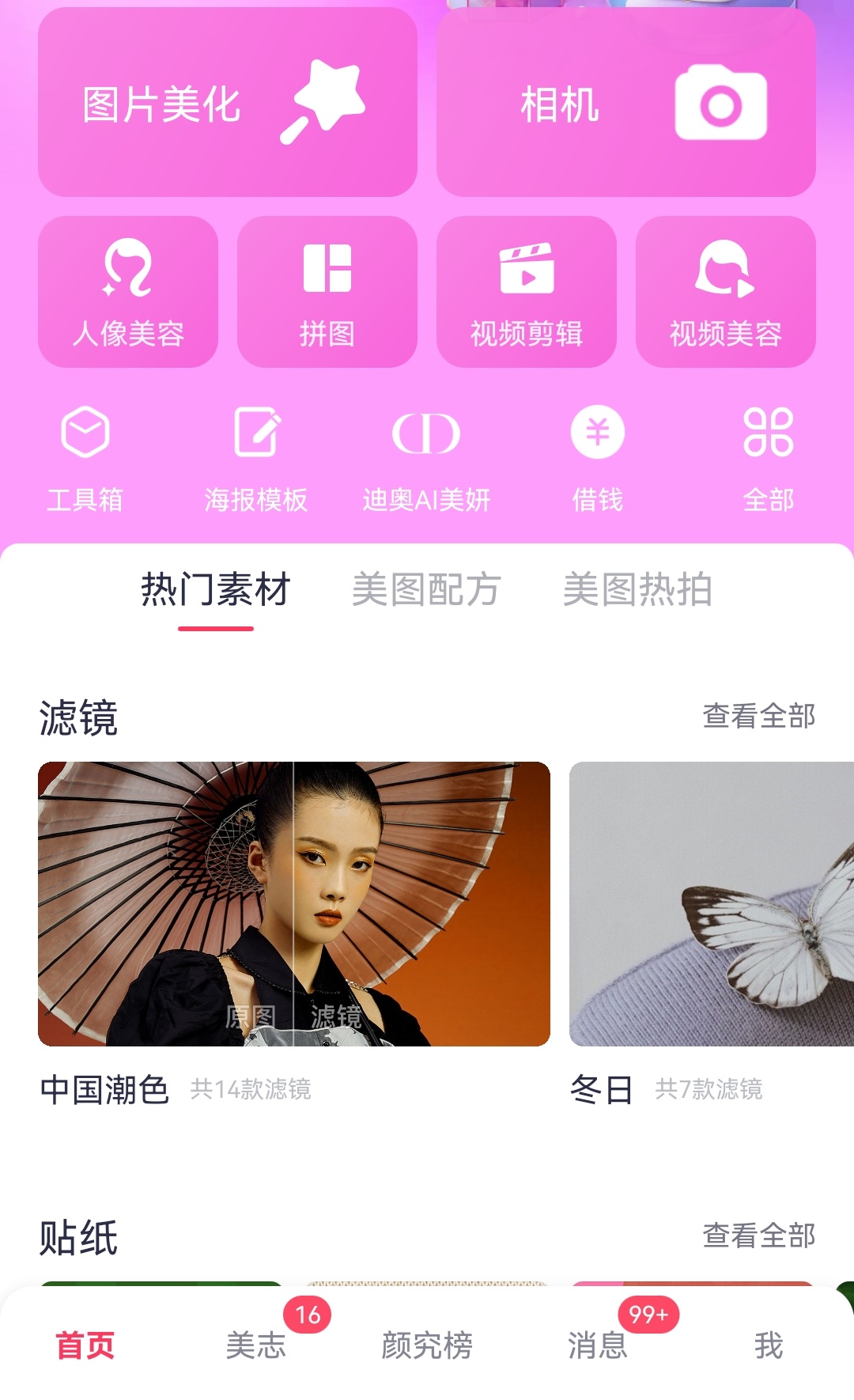
Task: Open the 海报模板 poster templates
Action: tap(255, 457)
